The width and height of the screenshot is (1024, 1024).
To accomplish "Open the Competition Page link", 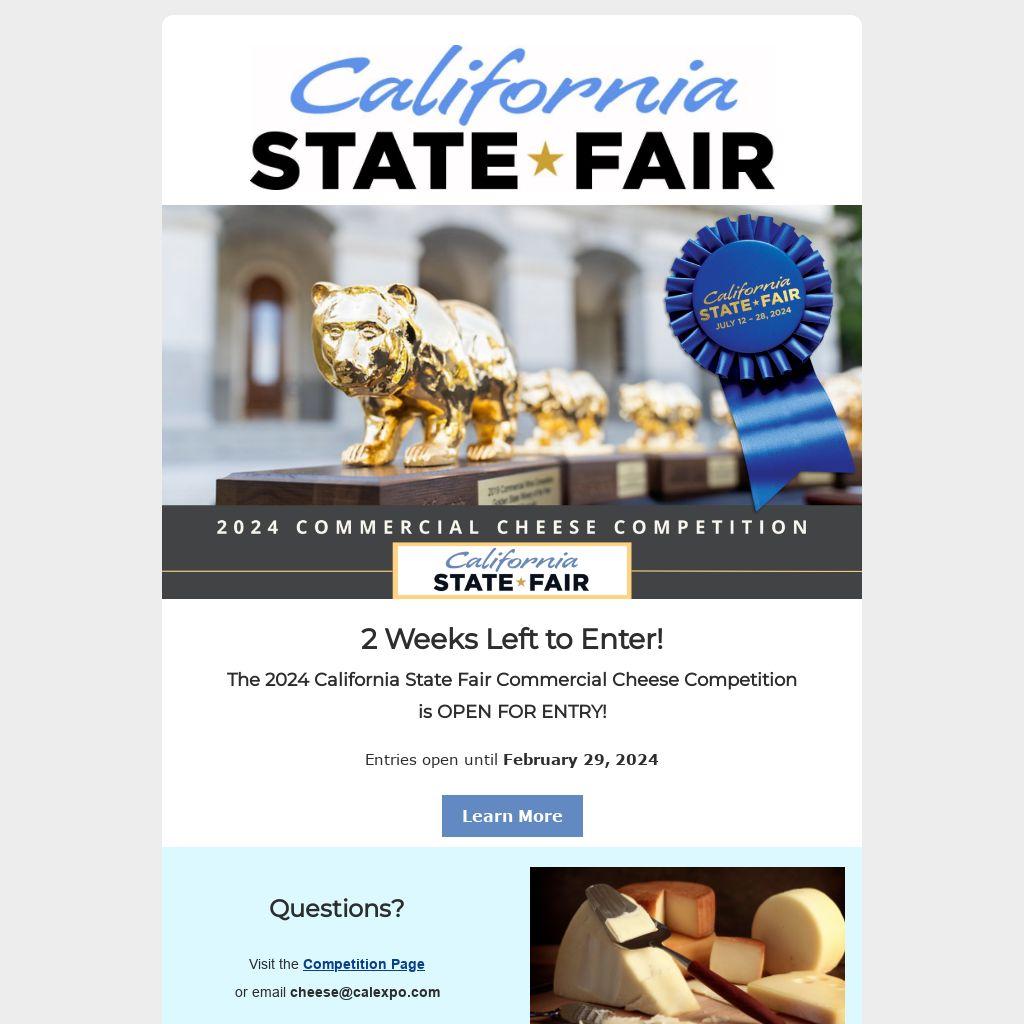I will tap(363, 964).
